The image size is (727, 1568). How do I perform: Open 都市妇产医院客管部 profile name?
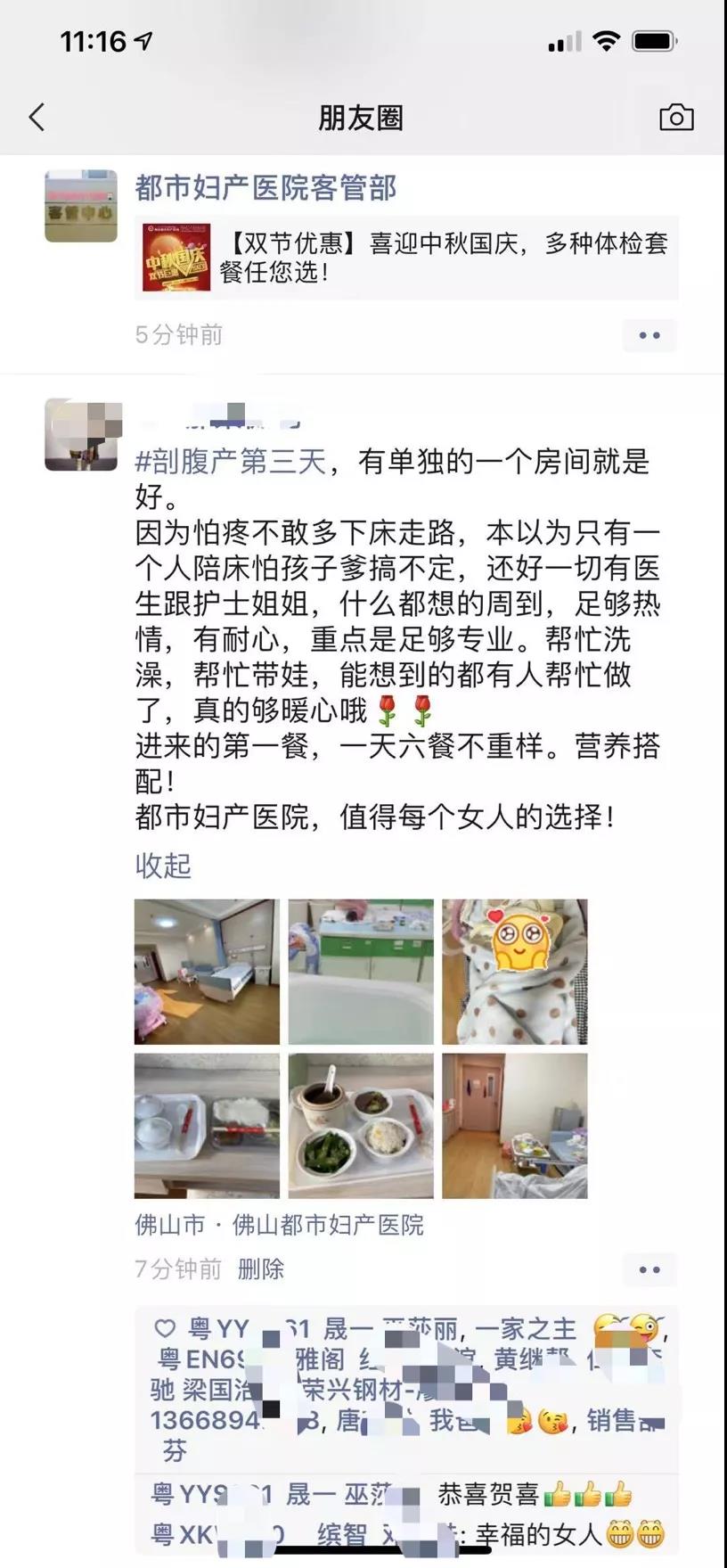pyautogui.click(x=265, y=188)
